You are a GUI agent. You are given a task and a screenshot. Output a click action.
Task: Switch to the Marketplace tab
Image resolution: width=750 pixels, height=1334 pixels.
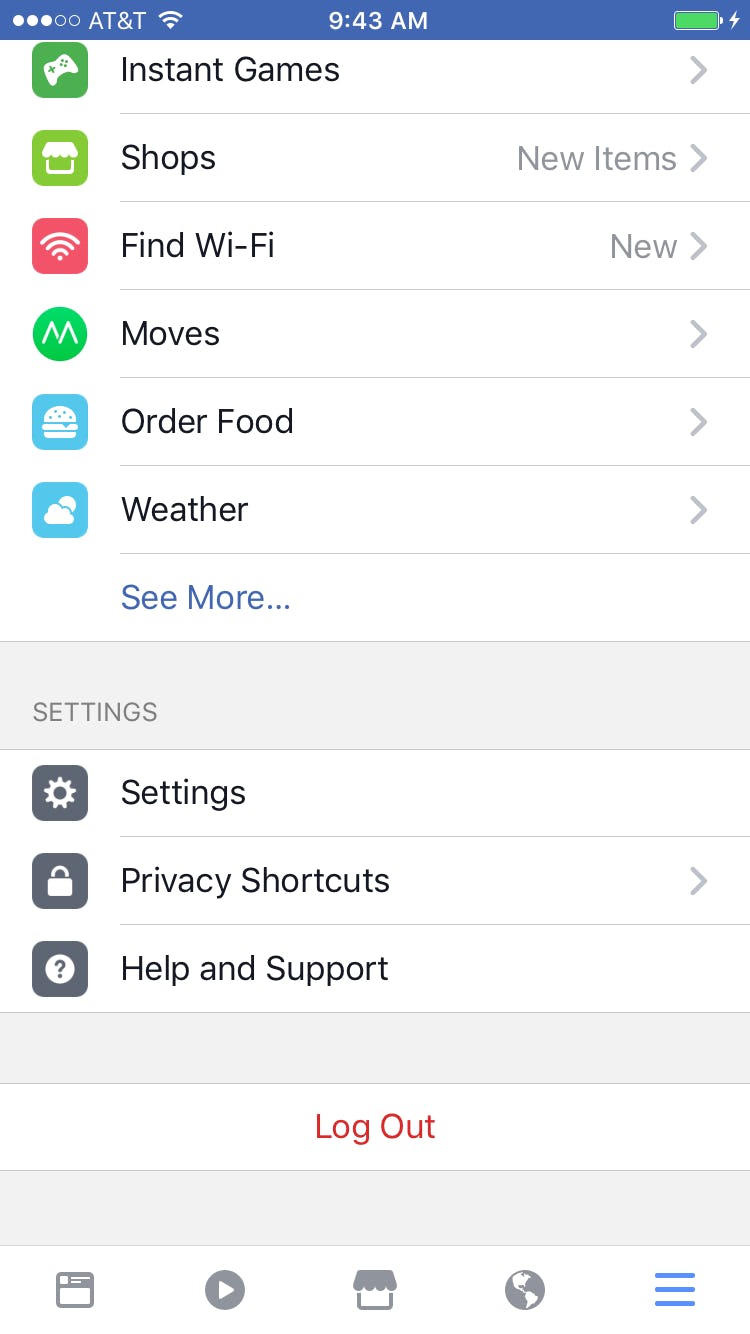coord(375,1290)
